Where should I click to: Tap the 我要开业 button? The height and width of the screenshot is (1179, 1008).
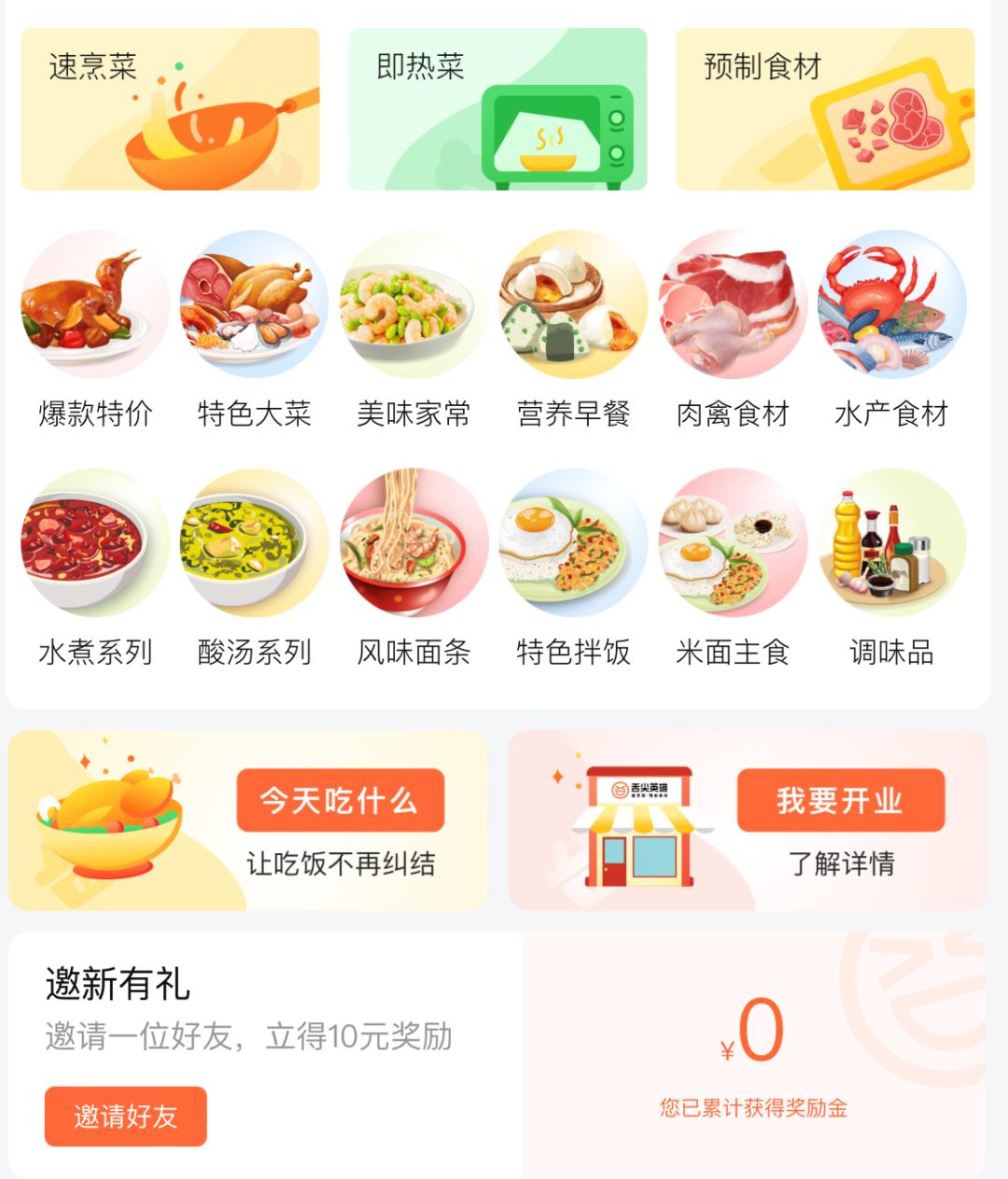840,800
